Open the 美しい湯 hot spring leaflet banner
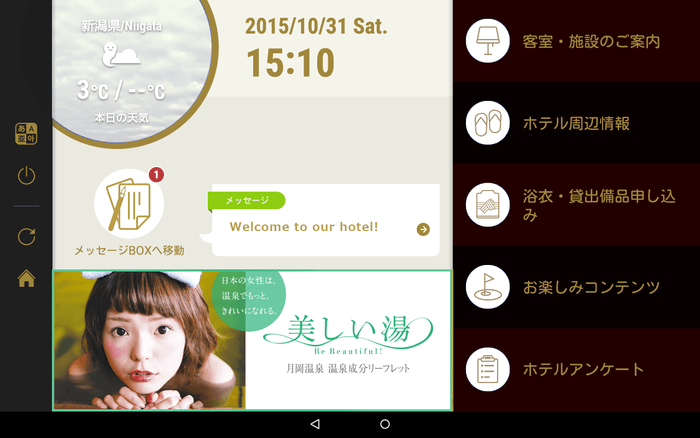The width and height of the screenshot is (700, 438). coord(252,340)
